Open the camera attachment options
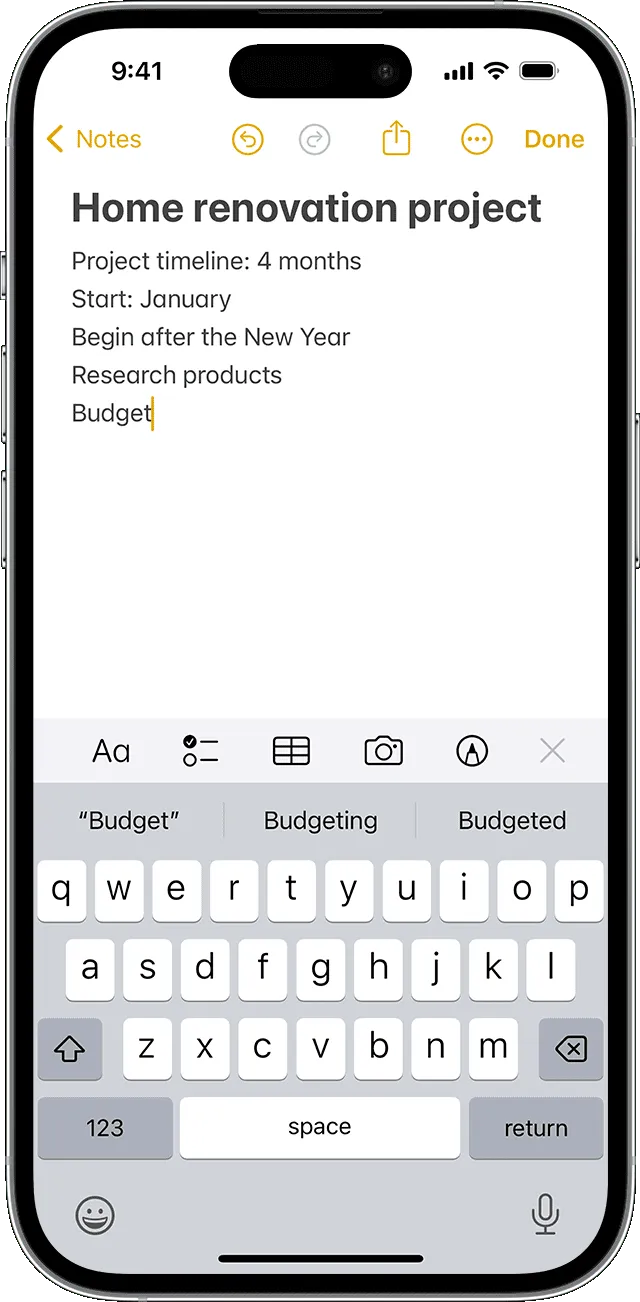640x1302 pixels. tap(383, 751)
